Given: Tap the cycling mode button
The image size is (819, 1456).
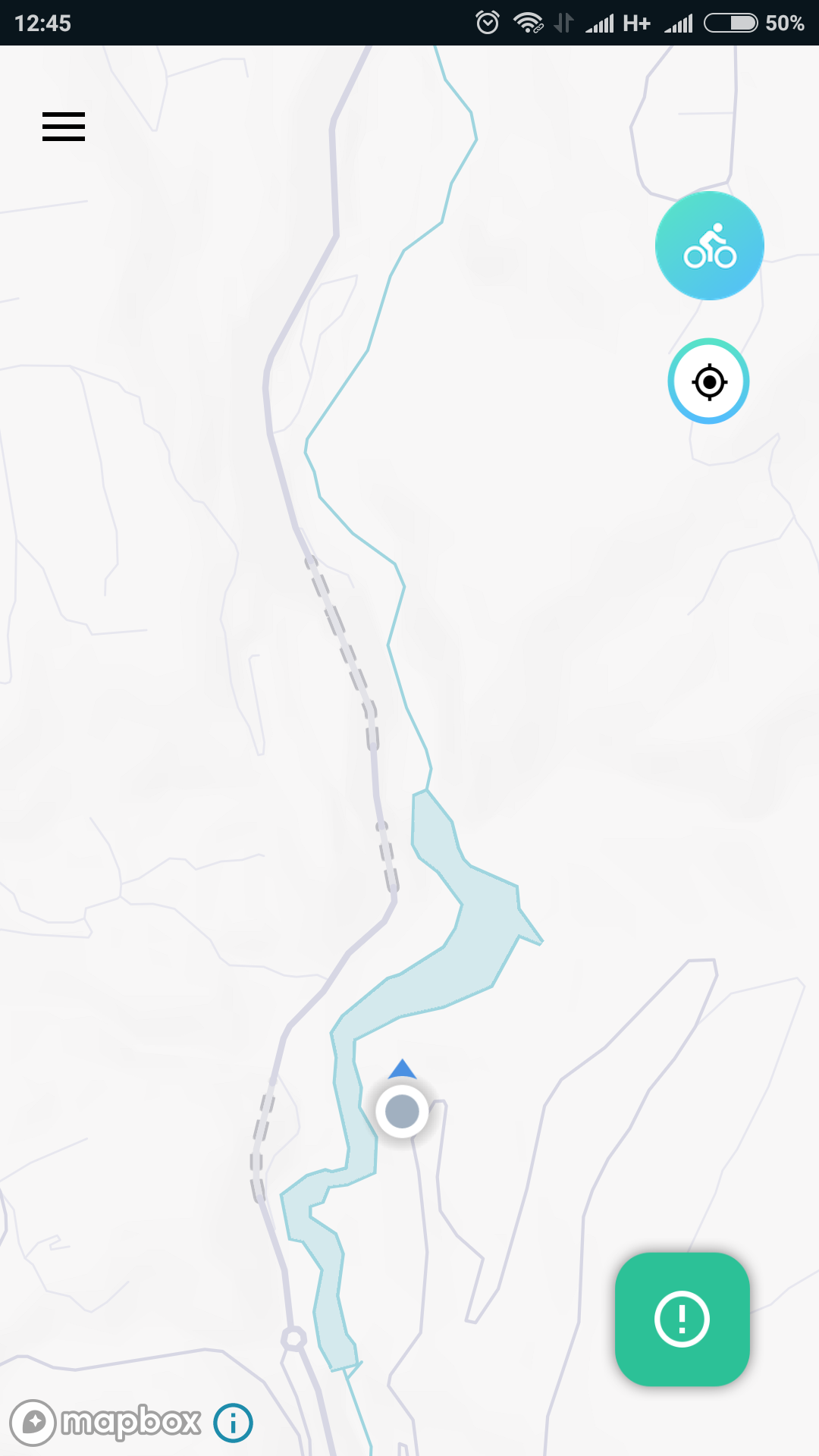Looking at the screenshot, I should (709, 246).
